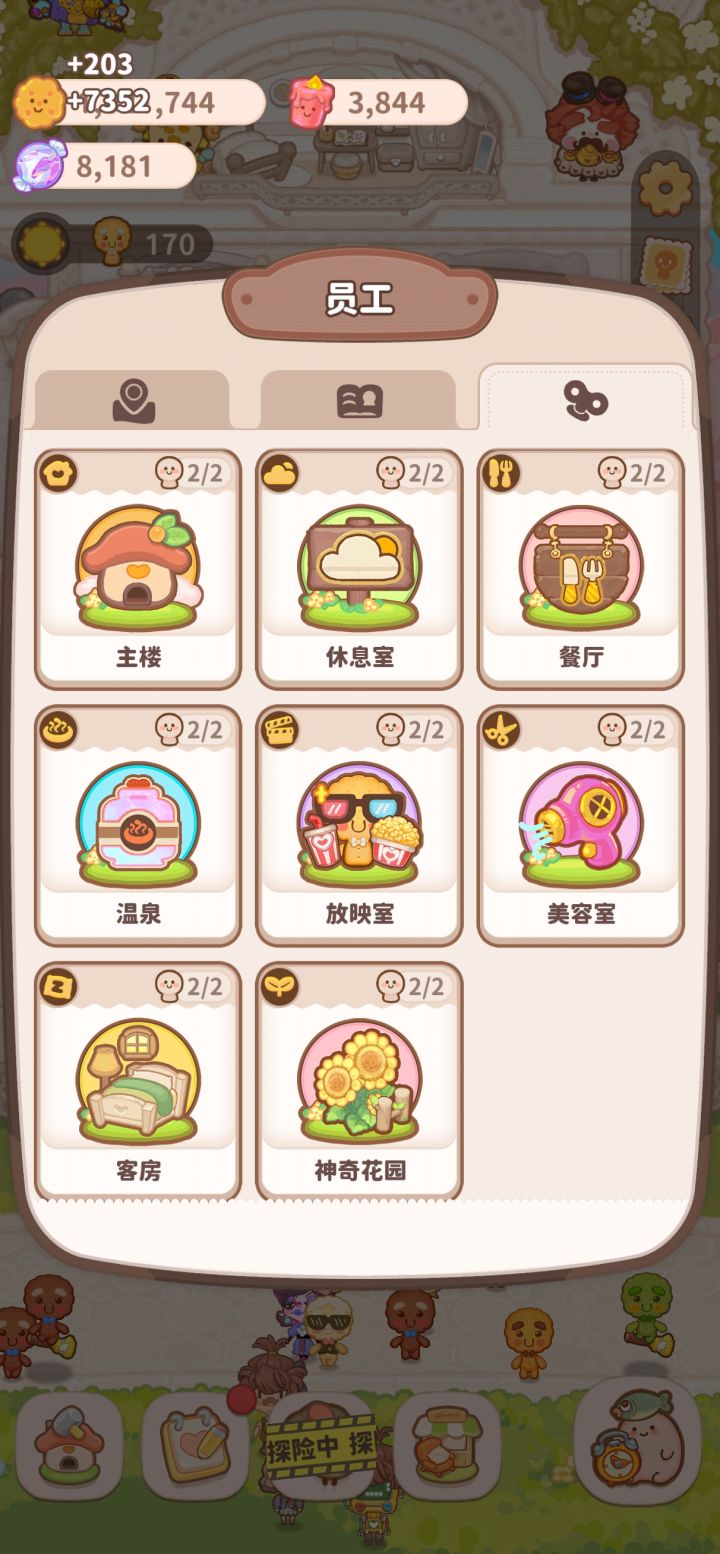Open the 美容室 beauty salon hairdryer icon
The image size is (720, 1554).
pos(580,820)
